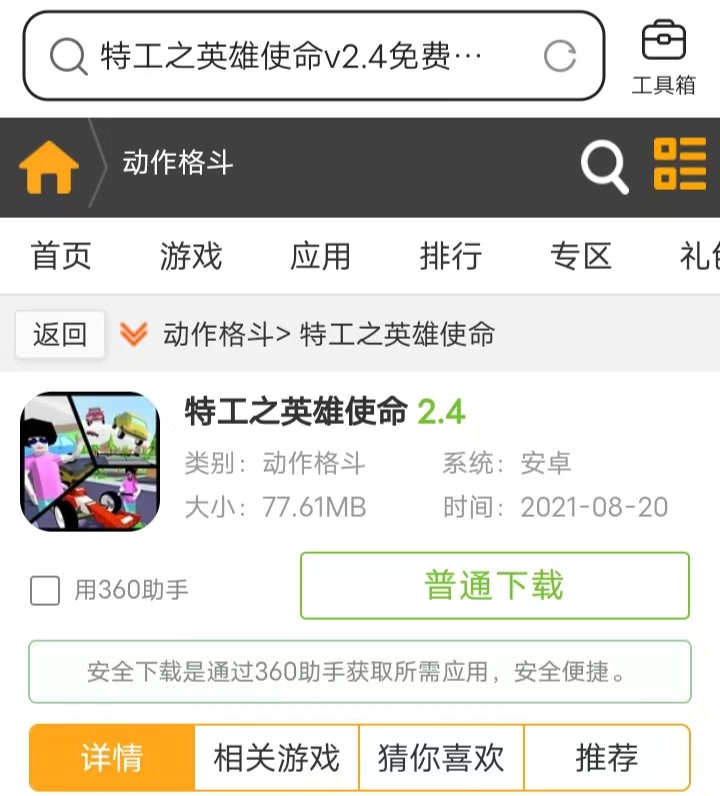Open 动作格斗 breadcrumb link
This screenshot has height=796, width=720.
click(x=217, y=334)
